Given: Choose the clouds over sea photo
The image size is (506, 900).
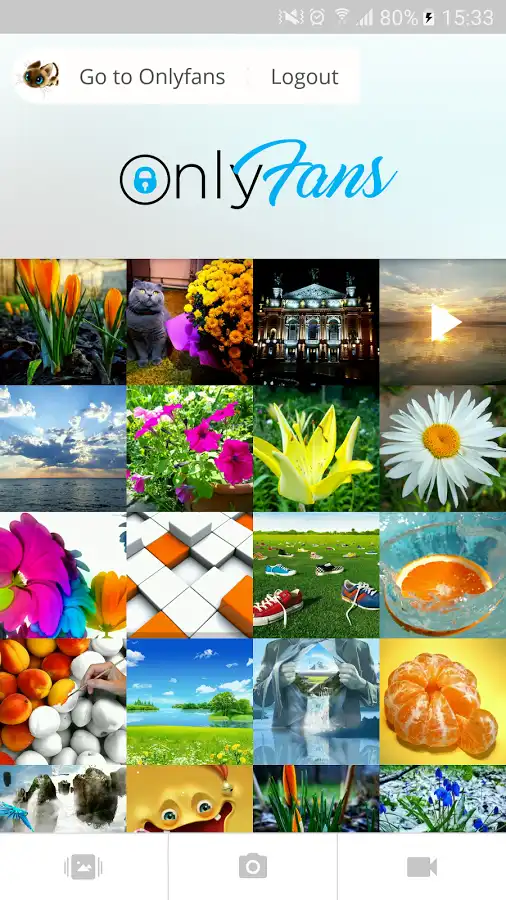Looking at the screenshot, I should pyautogui.click(x=63, y=448).
